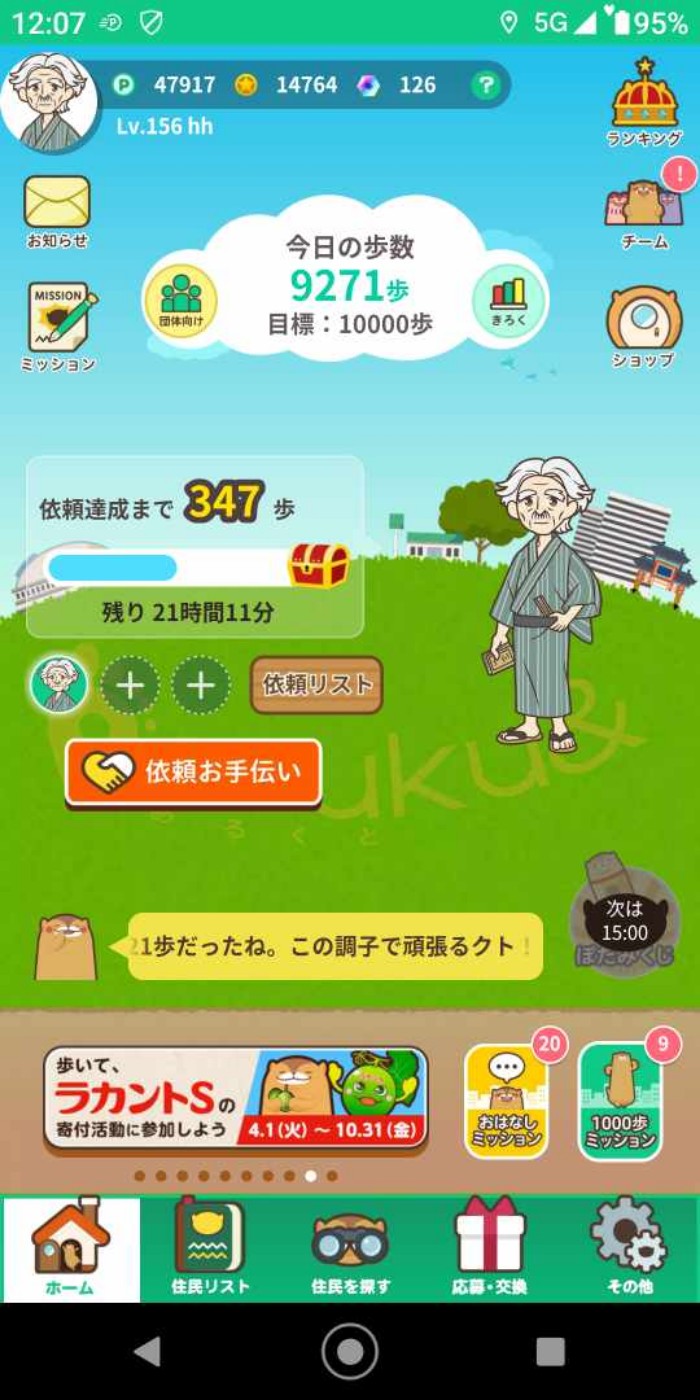The image size is (700, 1400).
Task: Open 1000歩ミッション
Action: coord(620,1102)
